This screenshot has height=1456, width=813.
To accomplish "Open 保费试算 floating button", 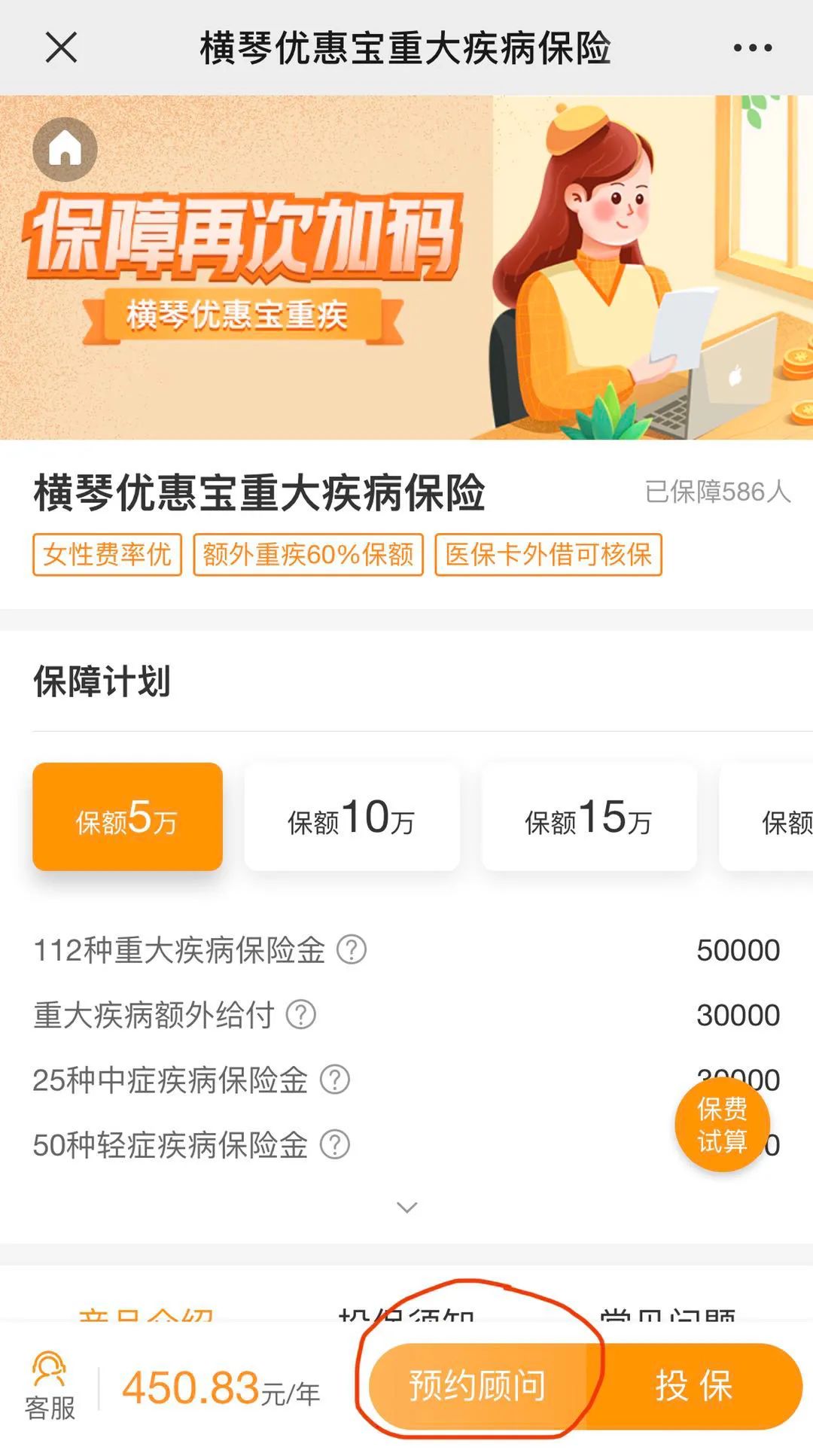I will pos(721,1125).
